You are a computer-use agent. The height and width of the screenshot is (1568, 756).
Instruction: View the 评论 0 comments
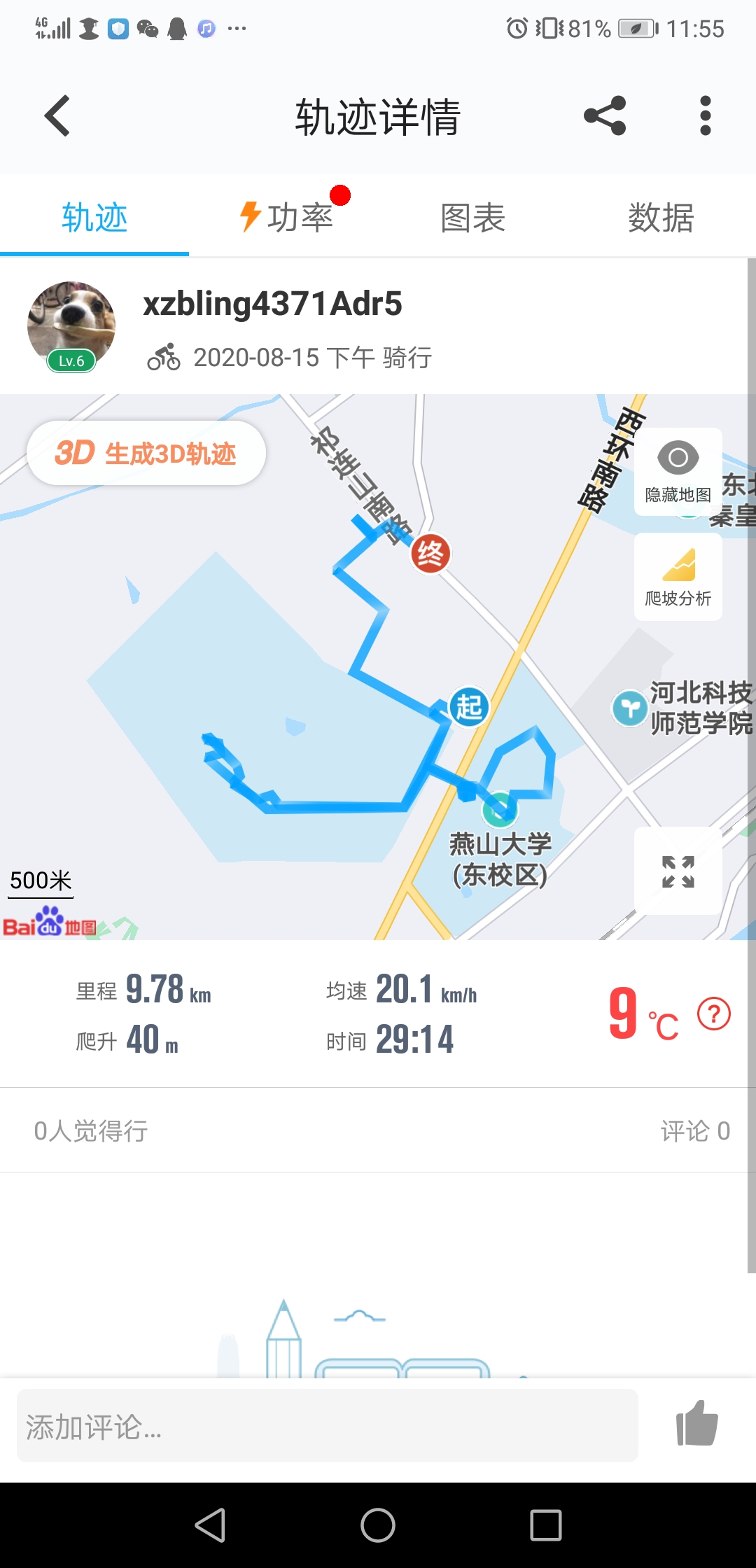coord(694,1130)
